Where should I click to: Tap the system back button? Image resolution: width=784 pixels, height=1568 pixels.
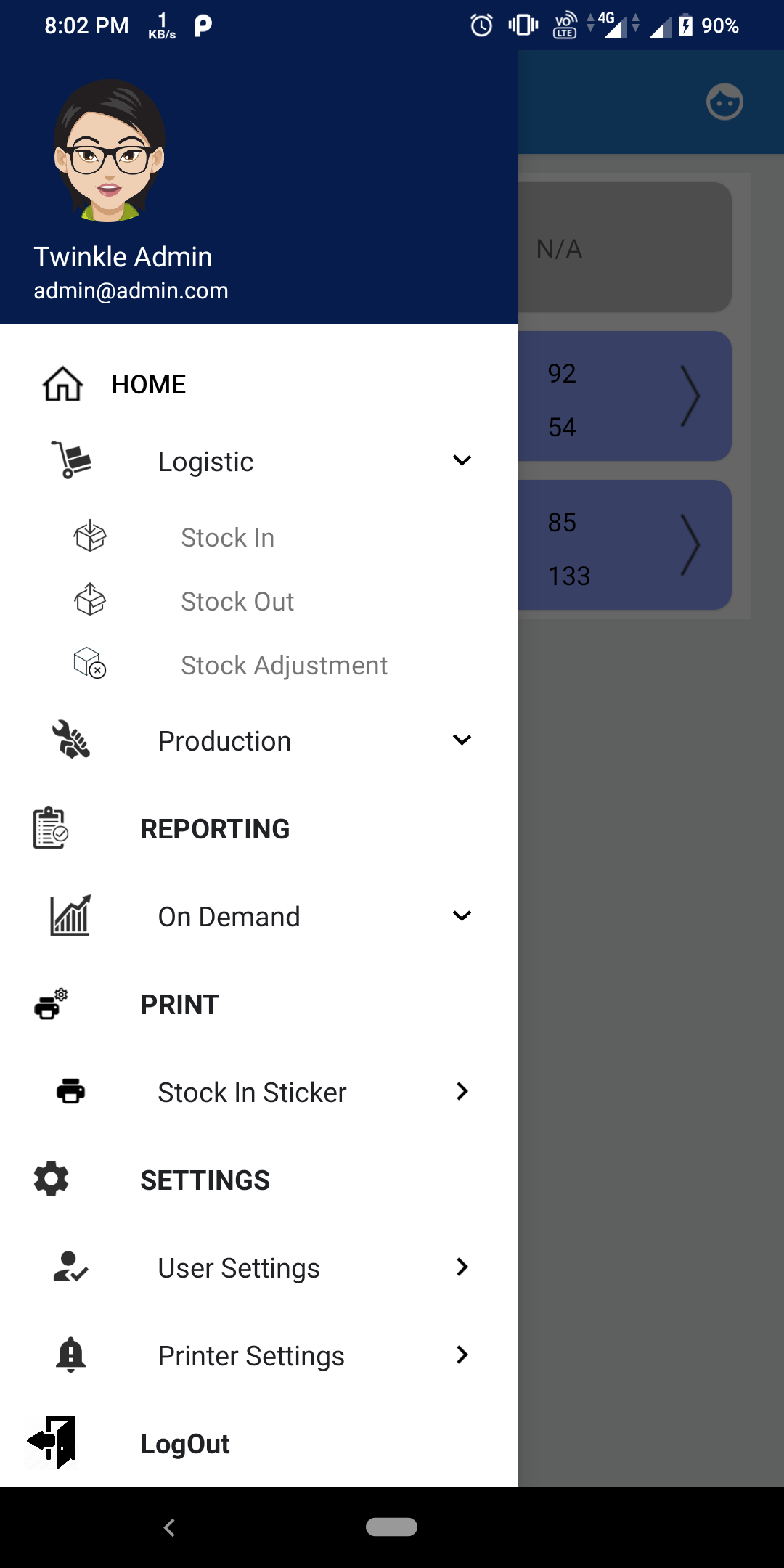tap(169, 1527)
